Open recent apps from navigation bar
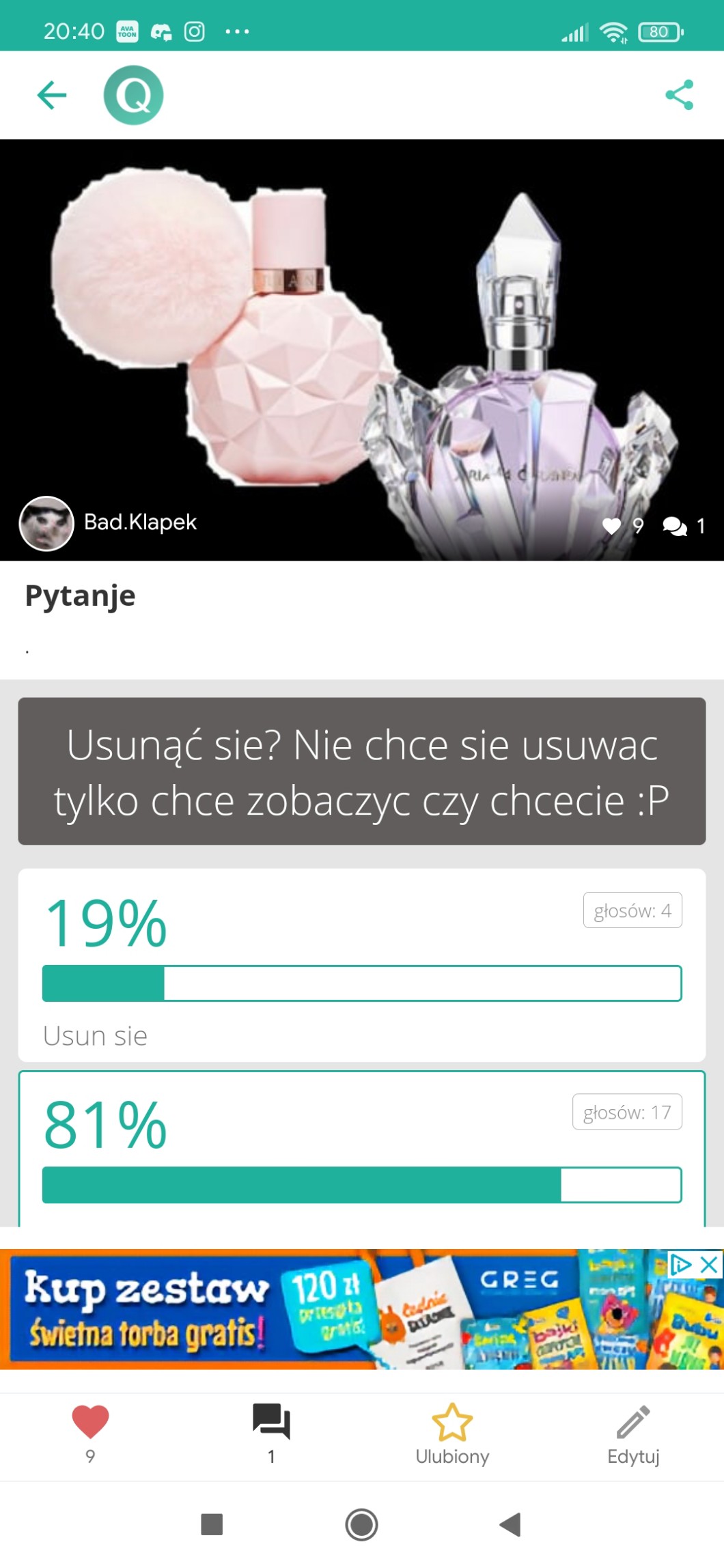724x1568 pixels. 212,1524
